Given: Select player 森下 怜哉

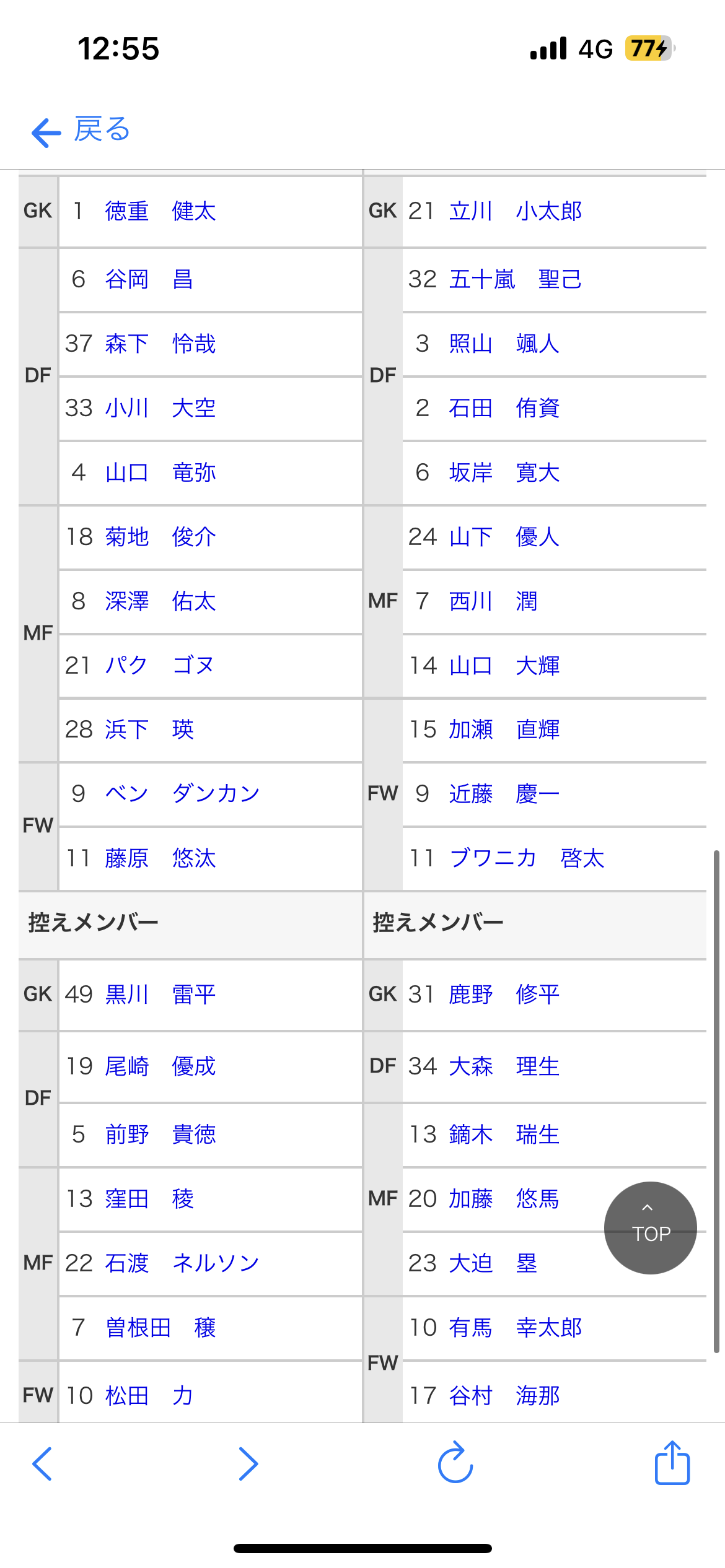Looking at the screenshot, I should click(160, 344).
